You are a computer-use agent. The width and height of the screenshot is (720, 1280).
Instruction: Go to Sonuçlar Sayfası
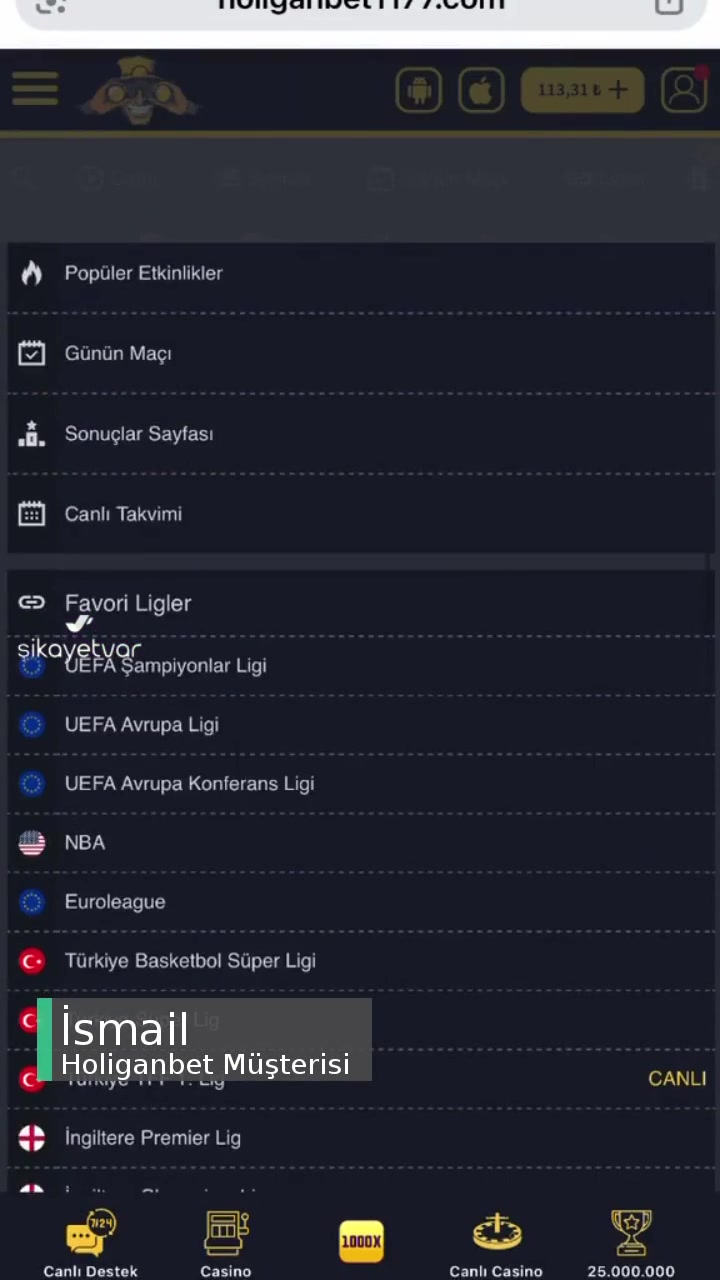[138, 434]
